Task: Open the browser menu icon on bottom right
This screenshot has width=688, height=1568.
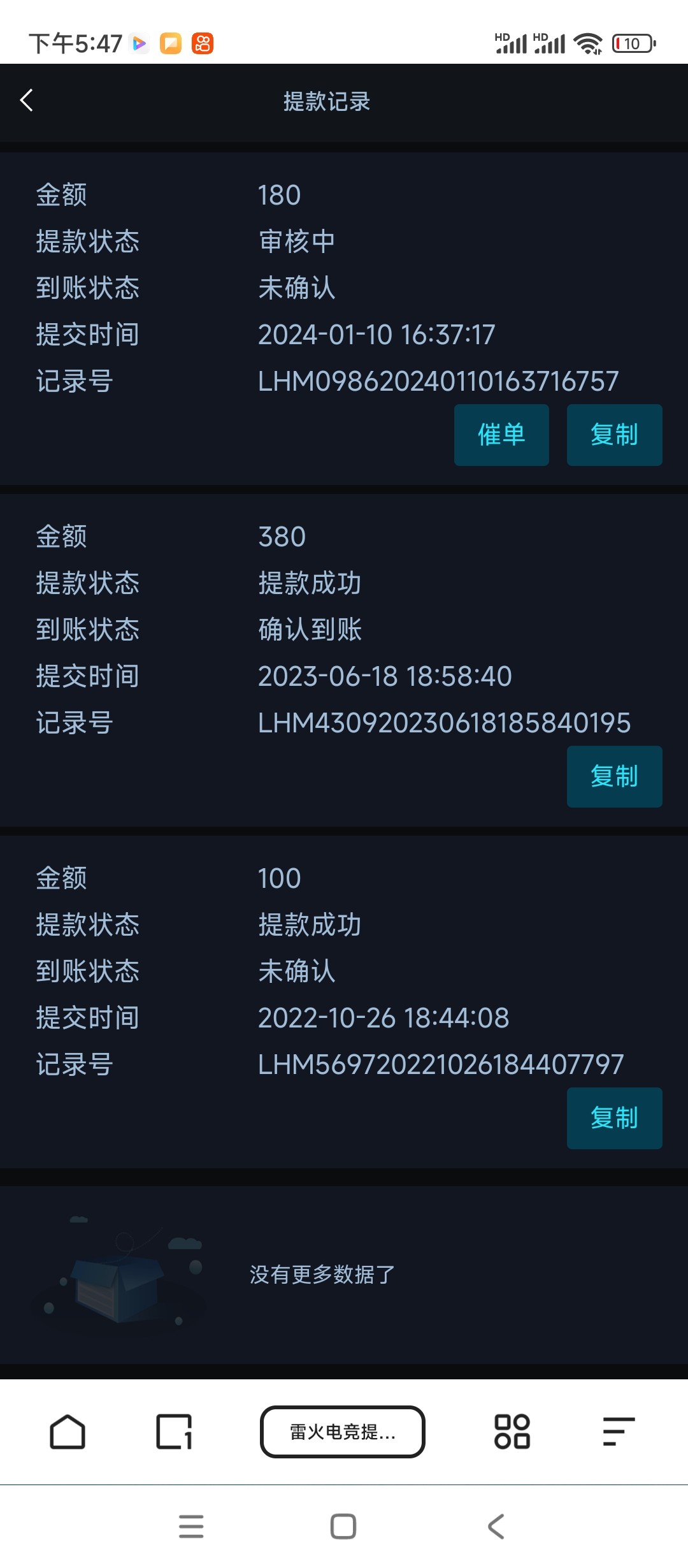Action: click(x=618, y=1431)
